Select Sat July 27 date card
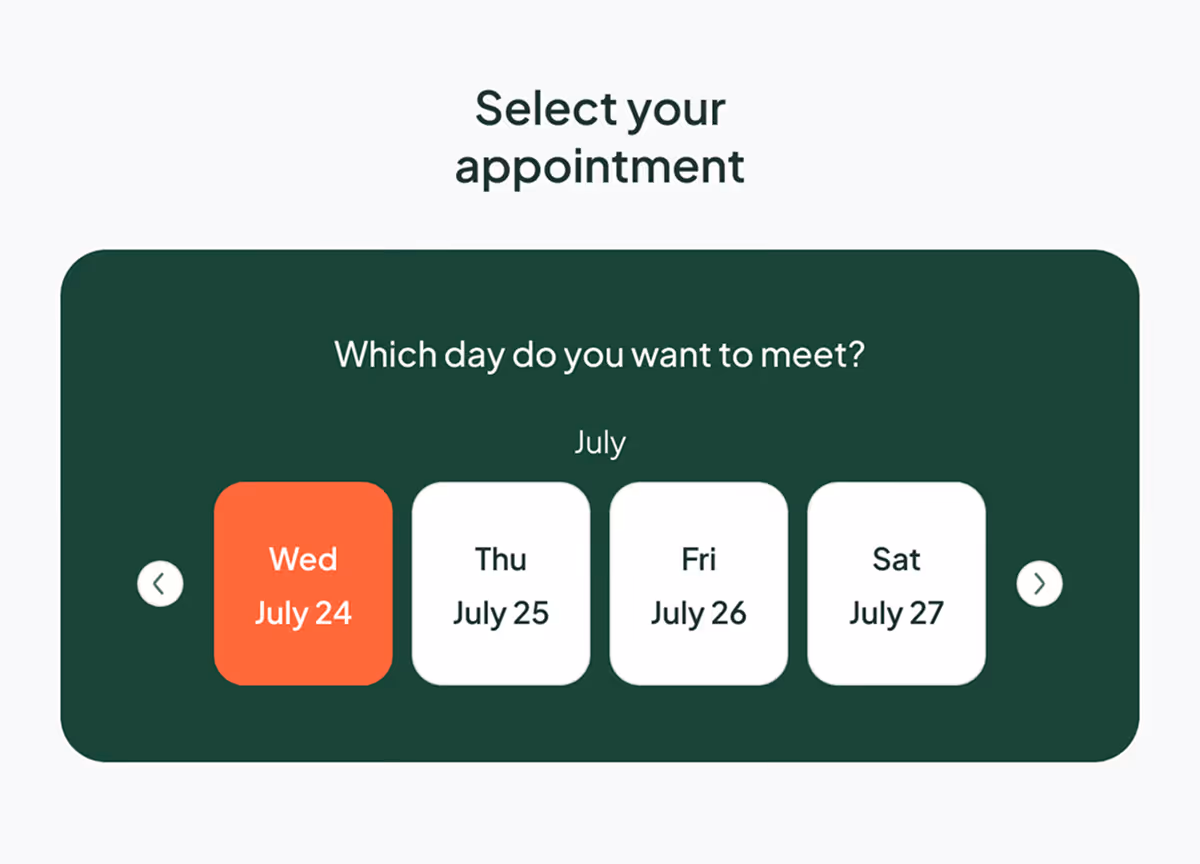Screen dimensions: 1200x864 896,584
